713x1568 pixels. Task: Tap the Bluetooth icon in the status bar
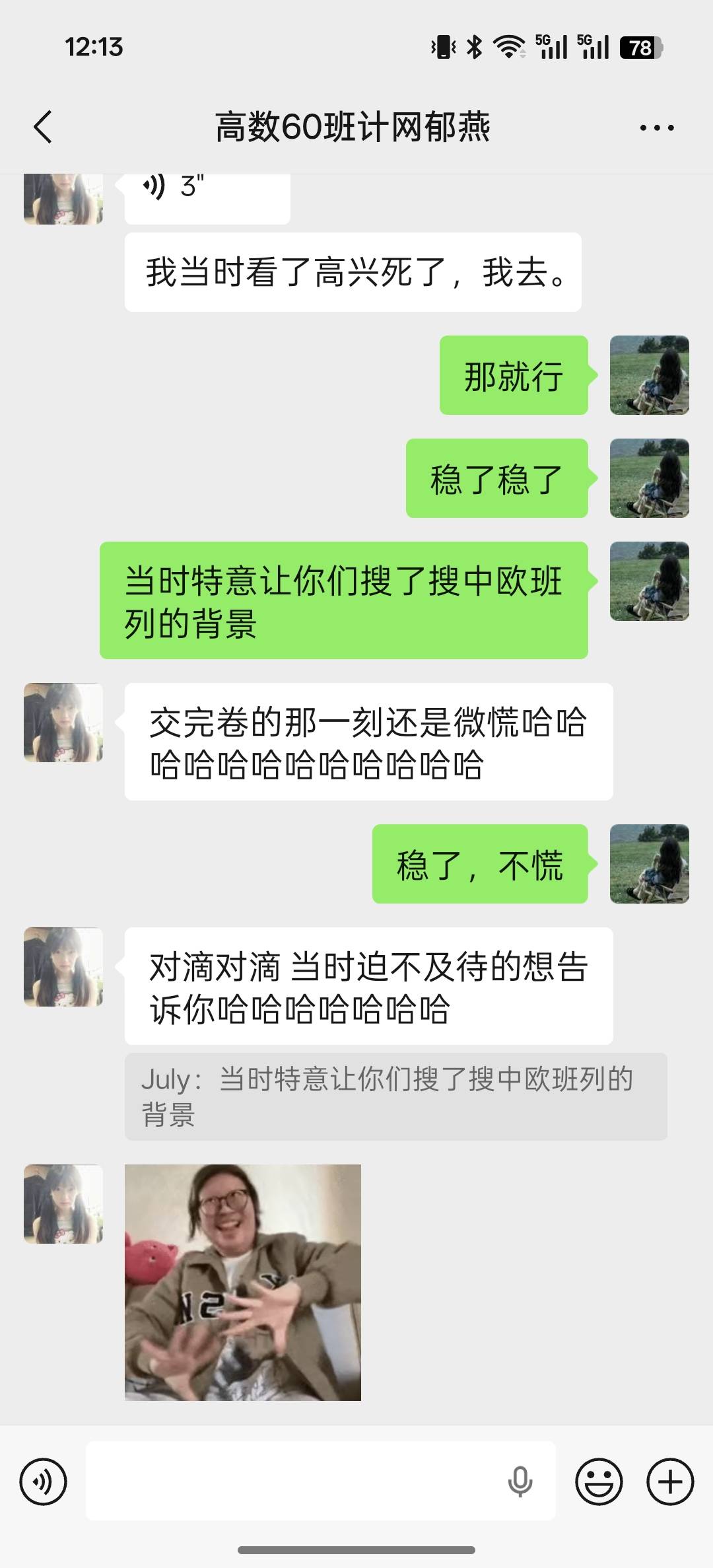click(475, 47)
